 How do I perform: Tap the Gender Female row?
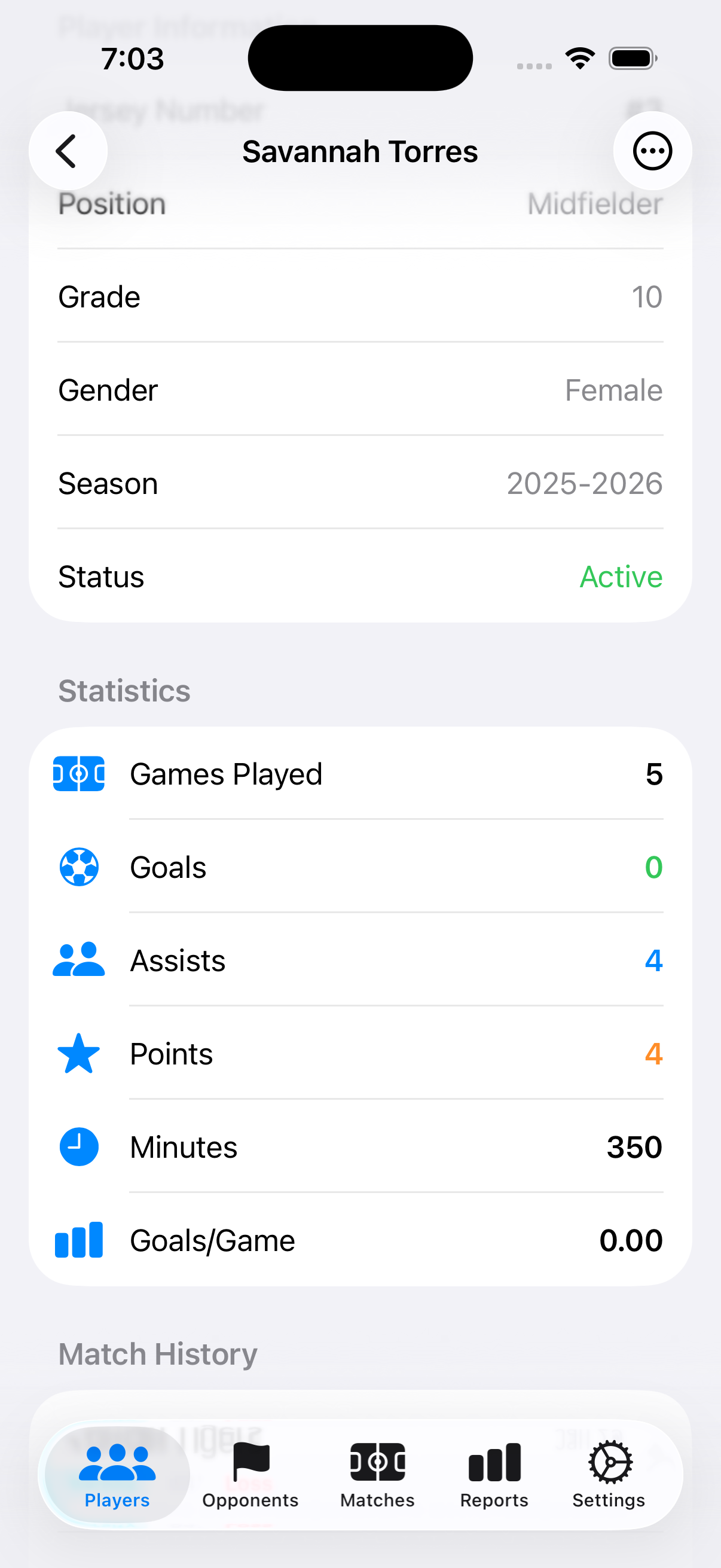click(x=360, y=390)
